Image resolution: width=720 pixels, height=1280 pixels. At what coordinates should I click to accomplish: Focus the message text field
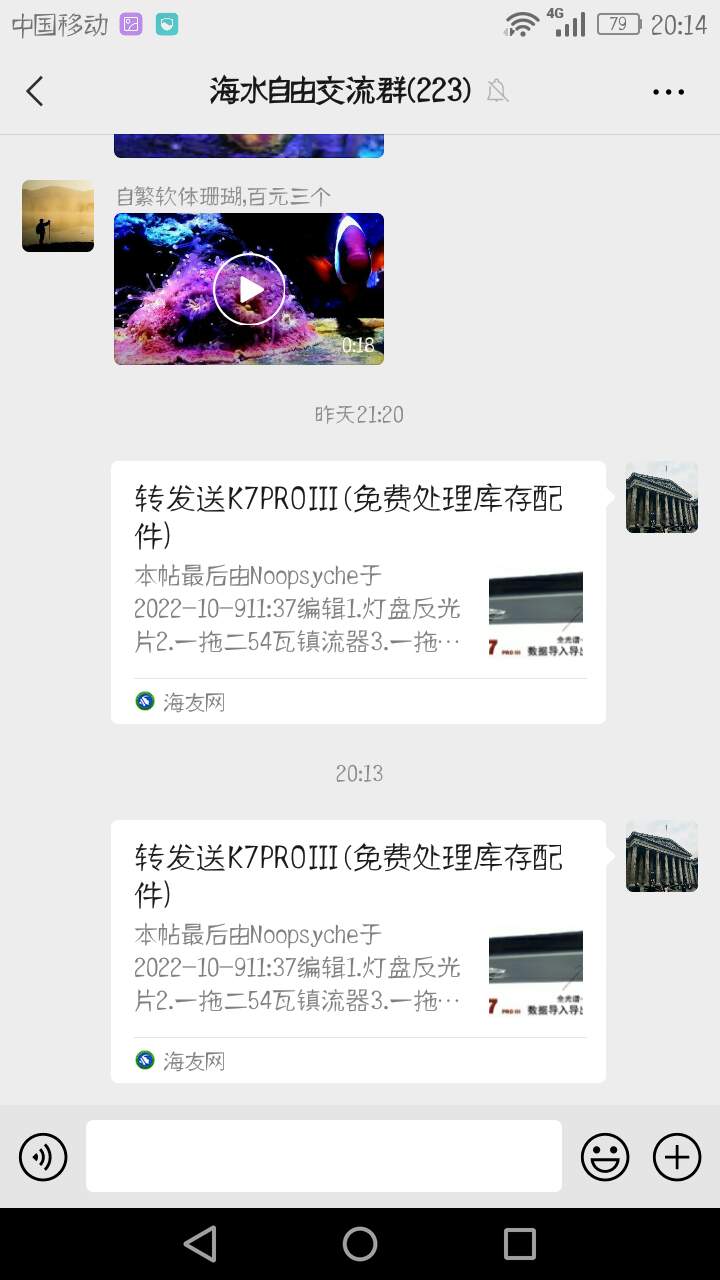point(323,1156)
